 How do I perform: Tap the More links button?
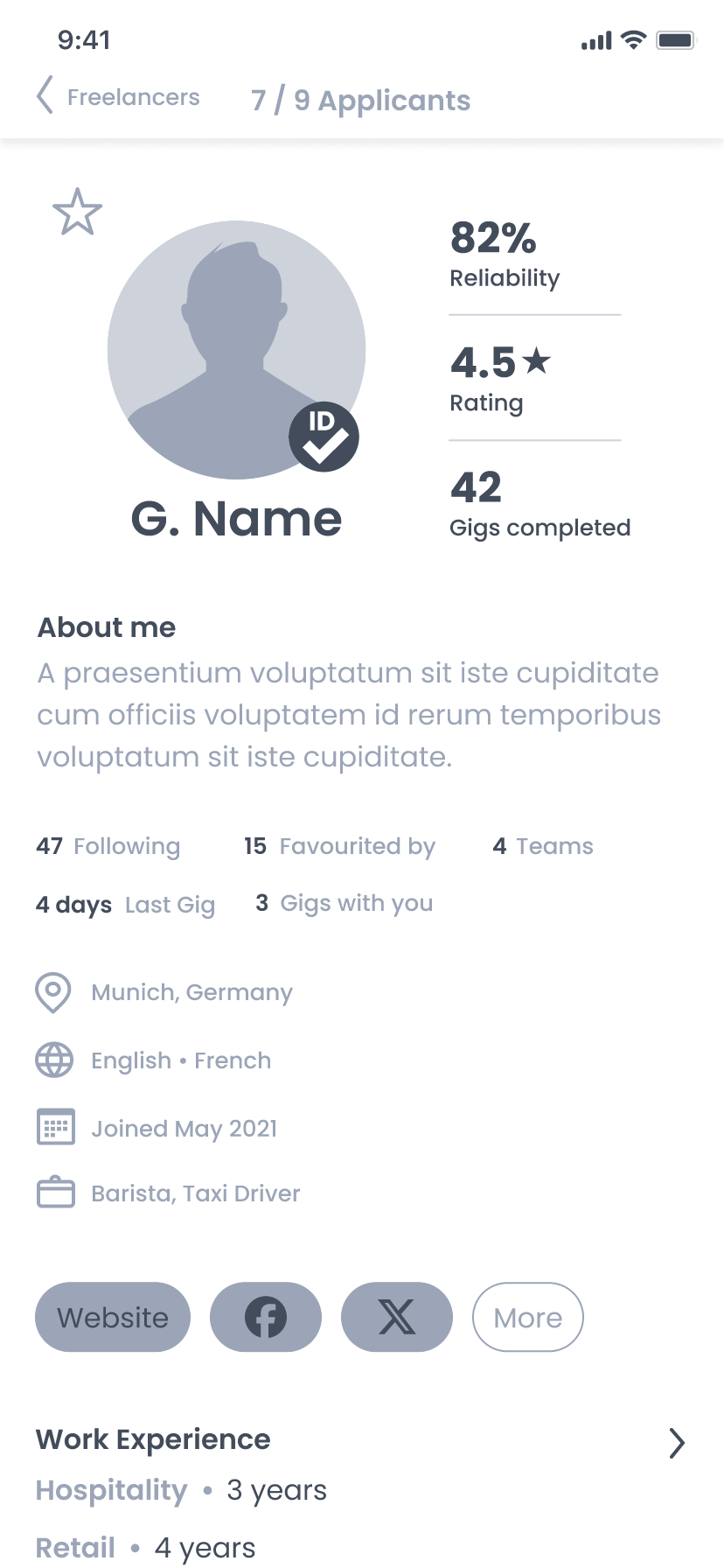click(528, 1317)
